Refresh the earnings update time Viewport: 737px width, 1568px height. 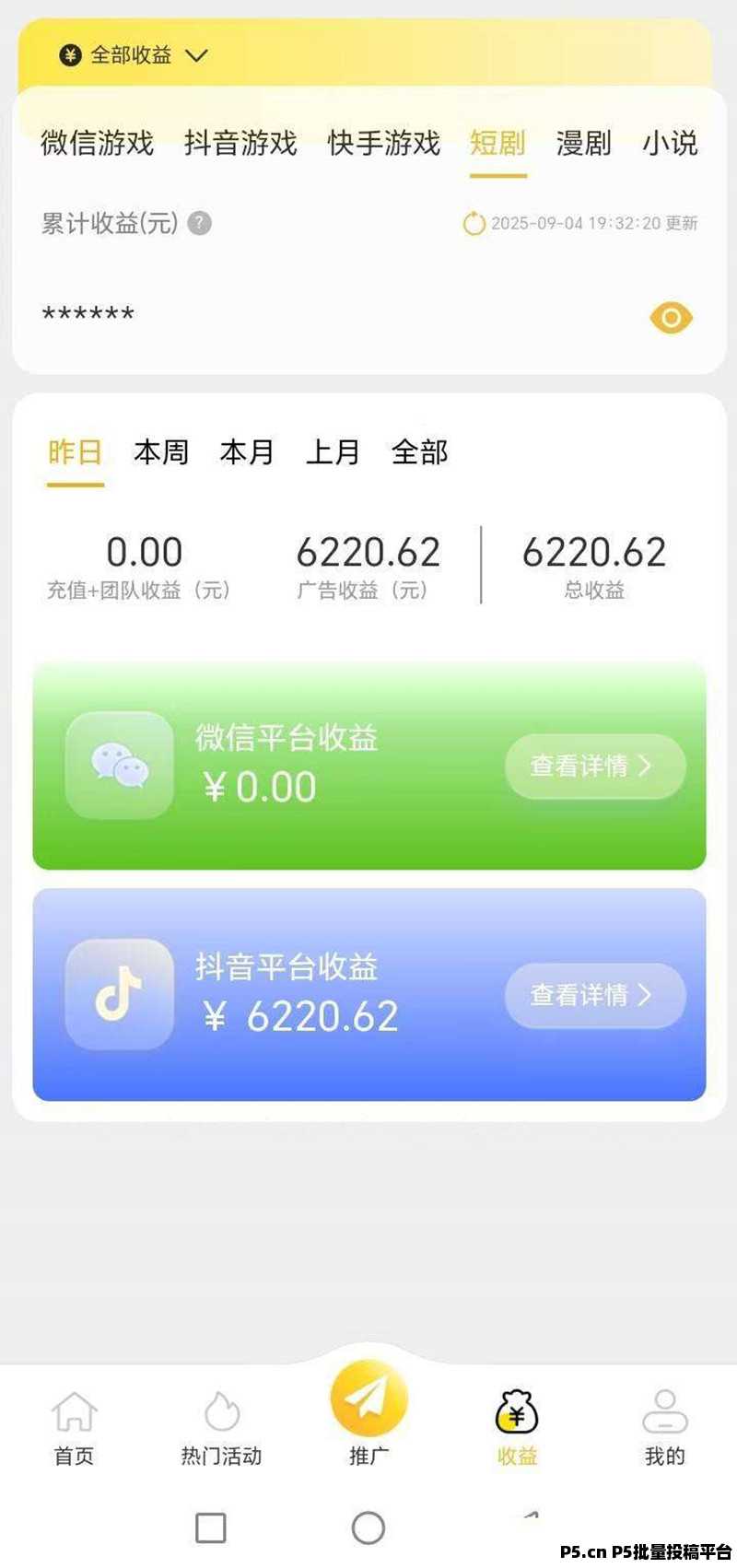pos(474,223)
